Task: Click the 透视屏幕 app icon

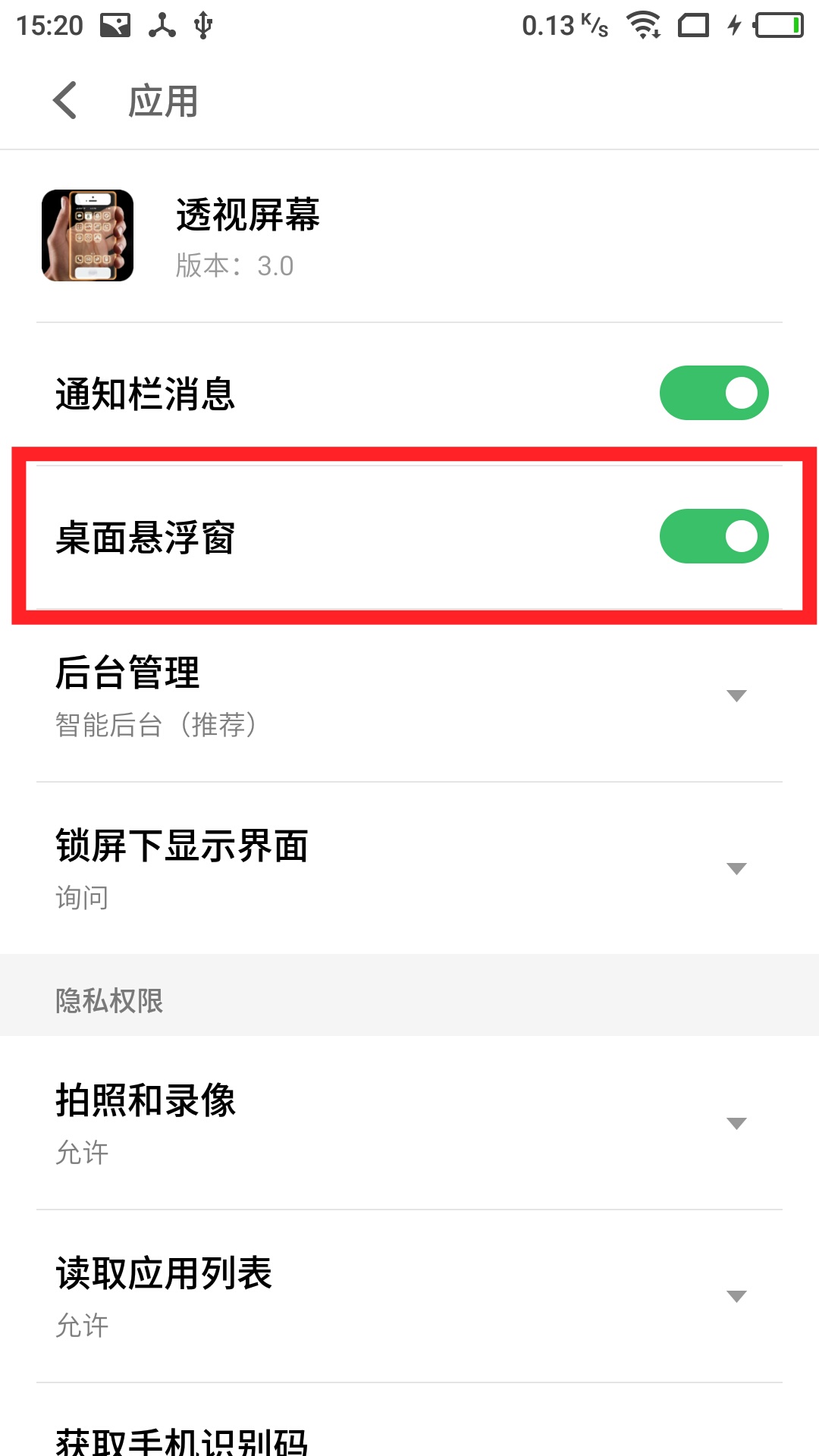Action: [x=87, y=237]
